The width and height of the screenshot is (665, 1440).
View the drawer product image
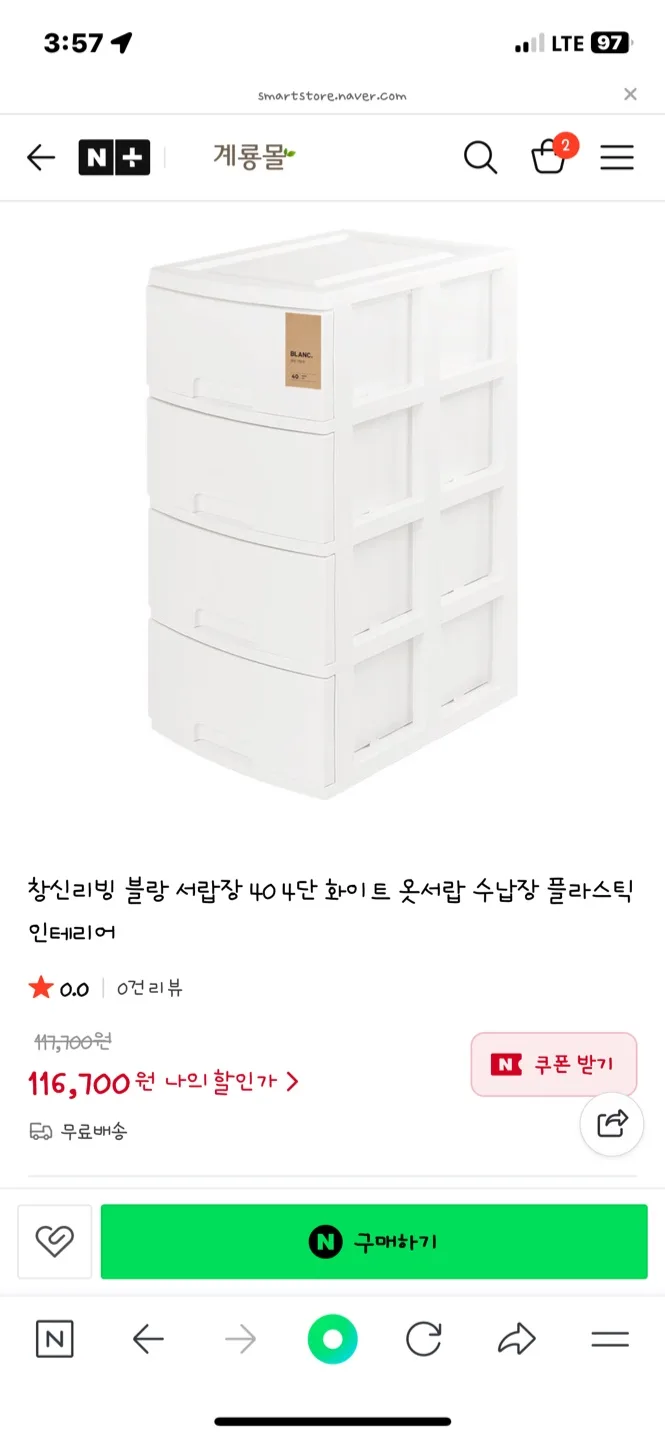[x=332, y=515]
